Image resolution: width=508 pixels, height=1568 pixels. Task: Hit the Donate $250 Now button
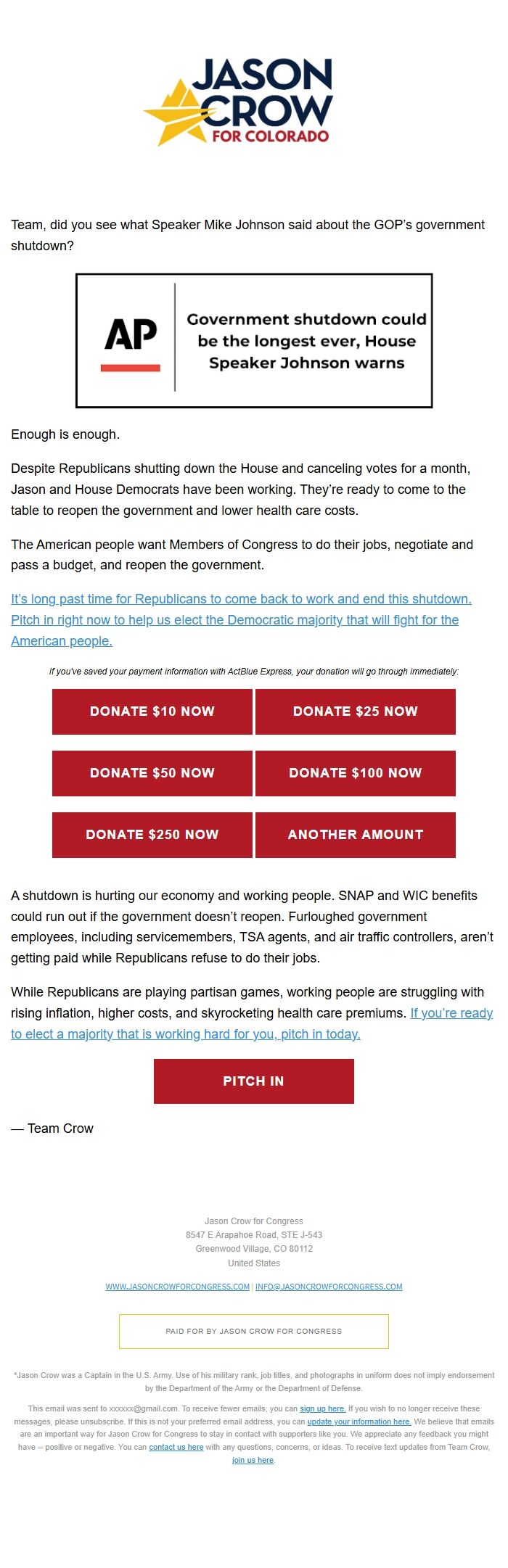[x=152, y=835]
